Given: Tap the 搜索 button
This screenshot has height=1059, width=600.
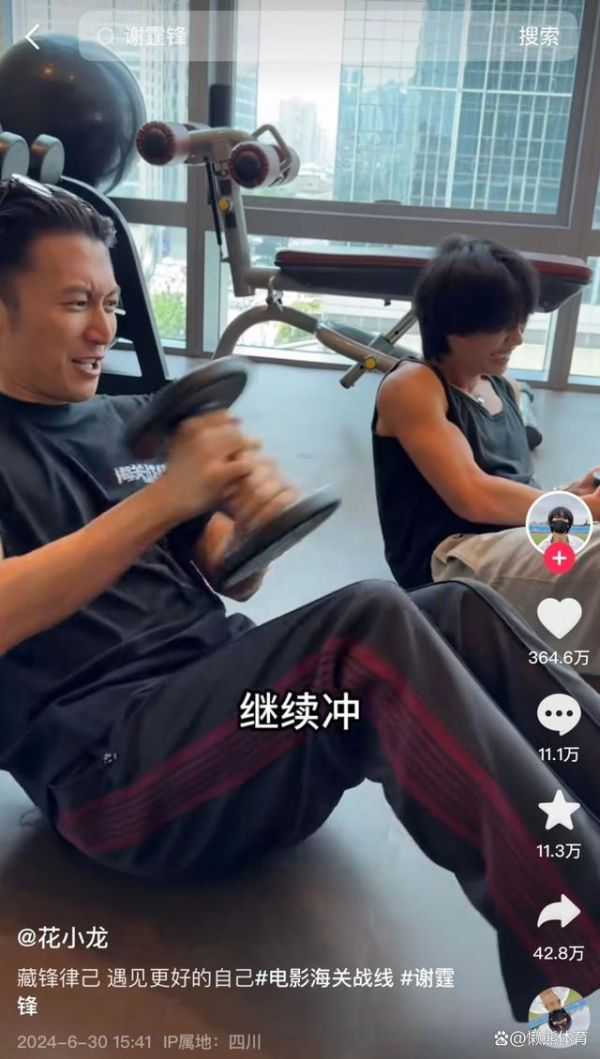Looking at the screenshot, I should click(x=539, y=37).
